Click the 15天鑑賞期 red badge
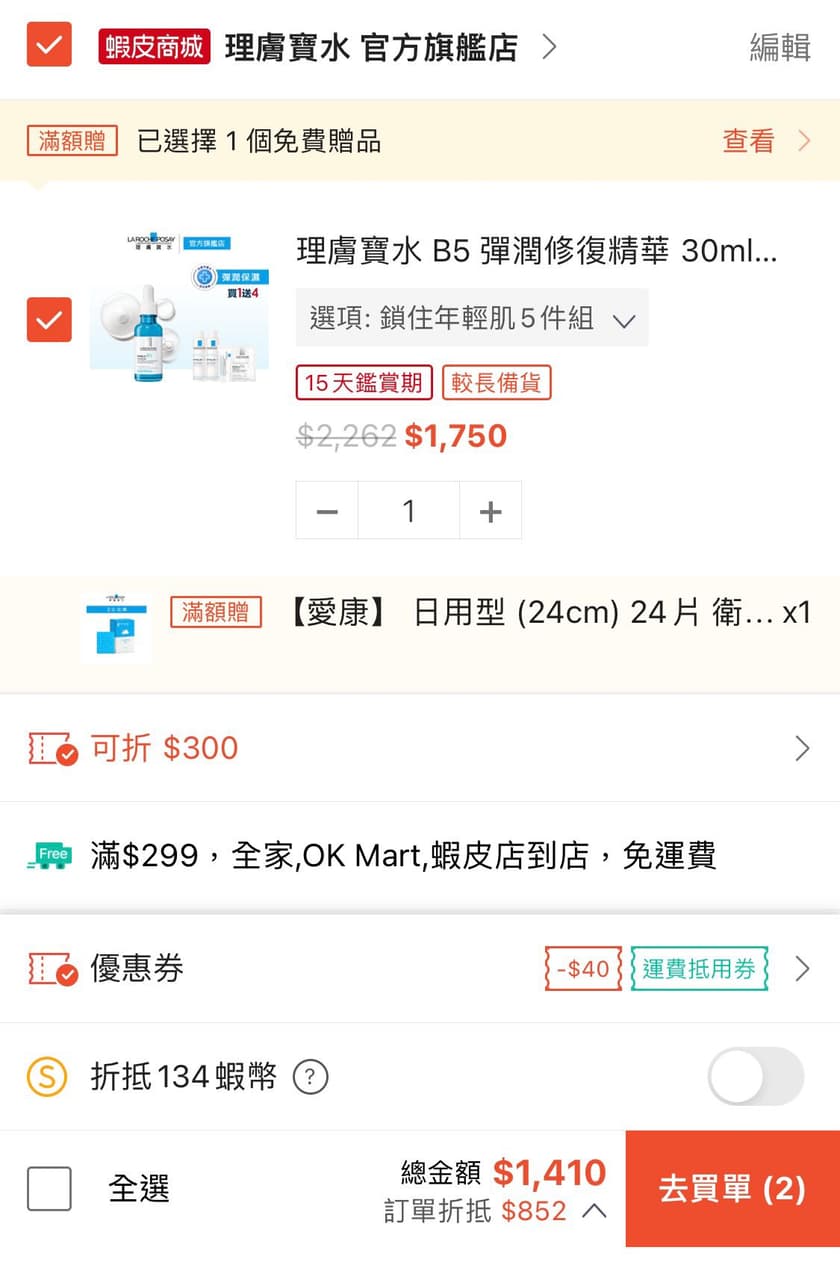The width and height of the screenshot is (840, 1280). coord(363,383)
